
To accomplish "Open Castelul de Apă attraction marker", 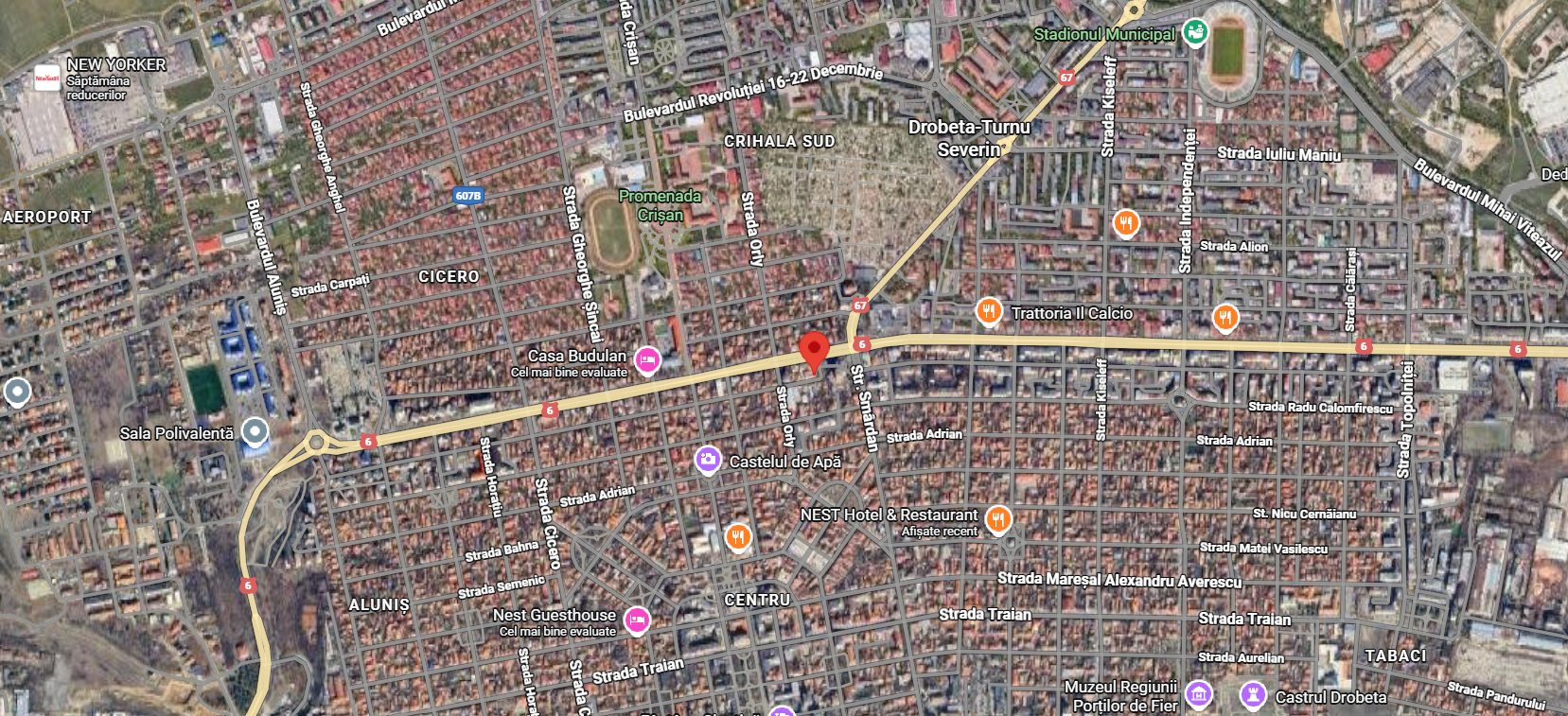I will 708,460.
